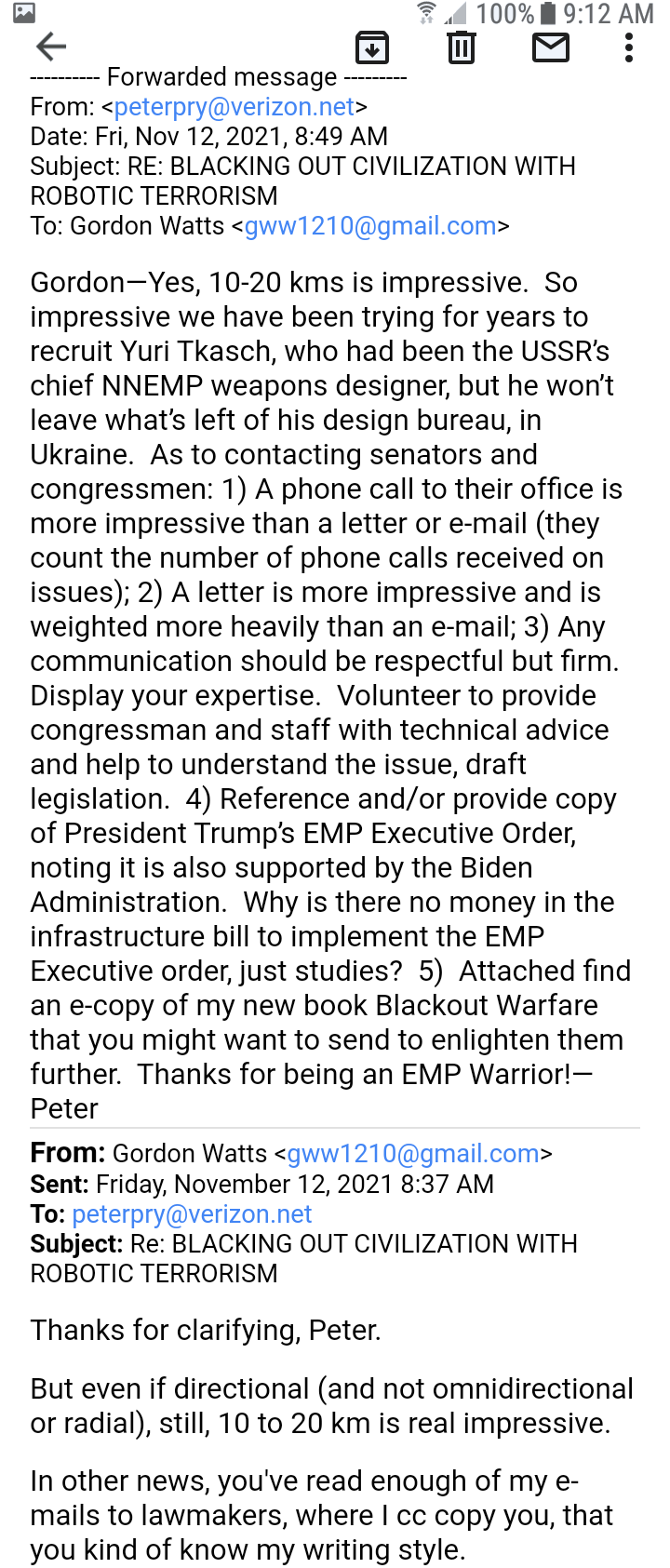Open the overflow menu
Screen dimensions: 670x1568
(629, 47)
